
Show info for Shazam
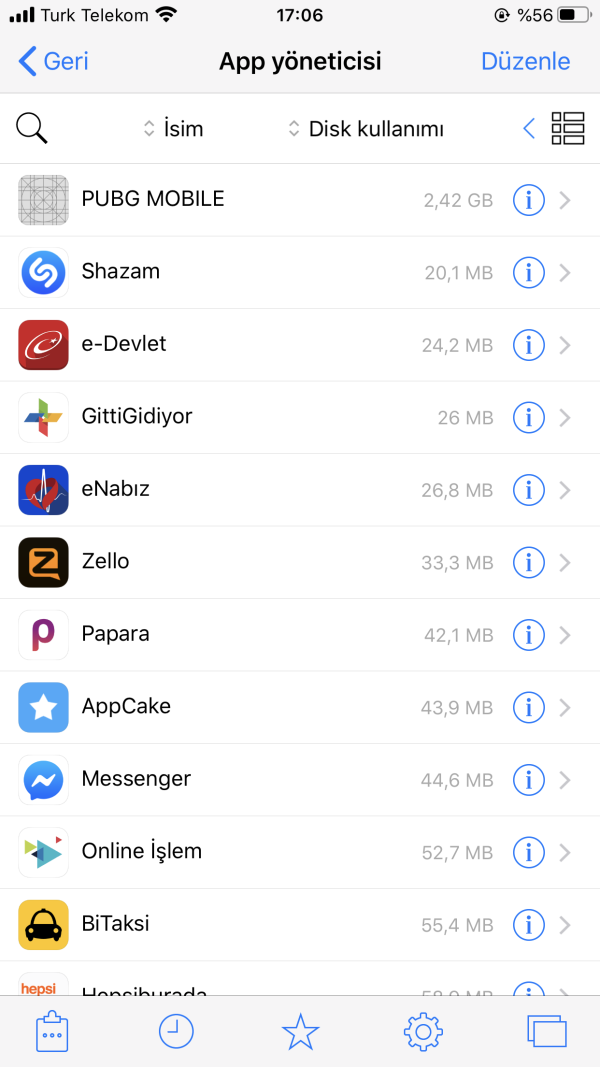click(x=528, y=272)
